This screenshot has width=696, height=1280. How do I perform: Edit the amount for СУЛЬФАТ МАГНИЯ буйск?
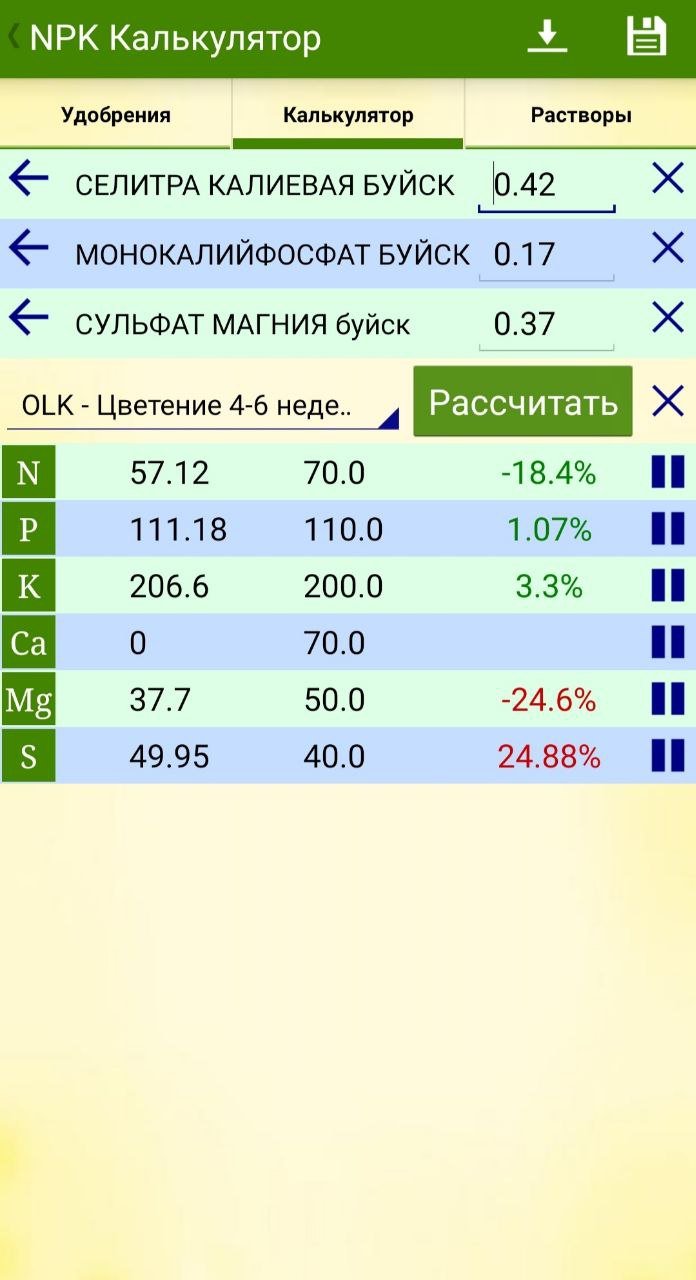(x=546, y=324)
